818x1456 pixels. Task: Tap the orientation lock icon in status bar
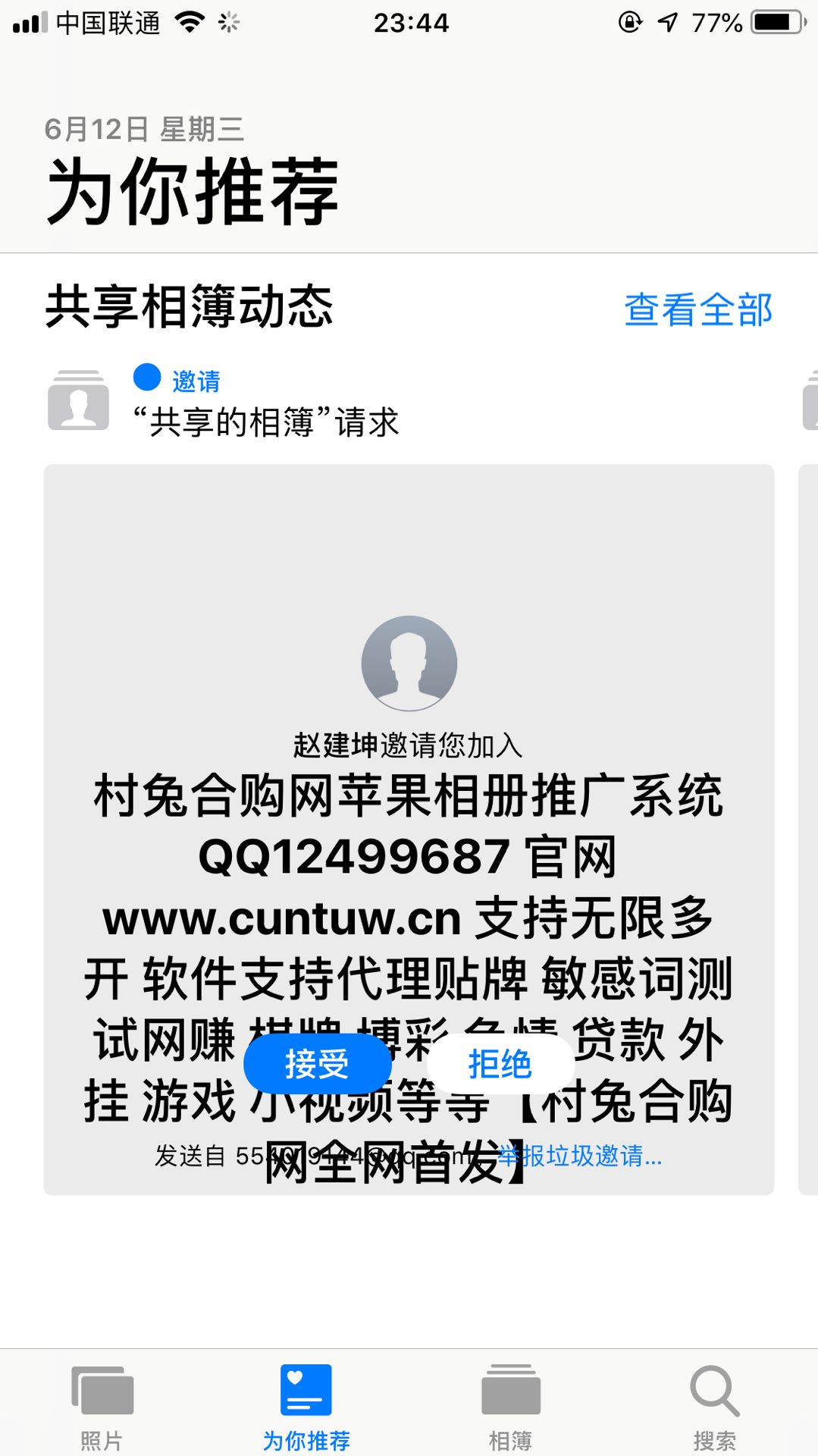pos(629,23)
